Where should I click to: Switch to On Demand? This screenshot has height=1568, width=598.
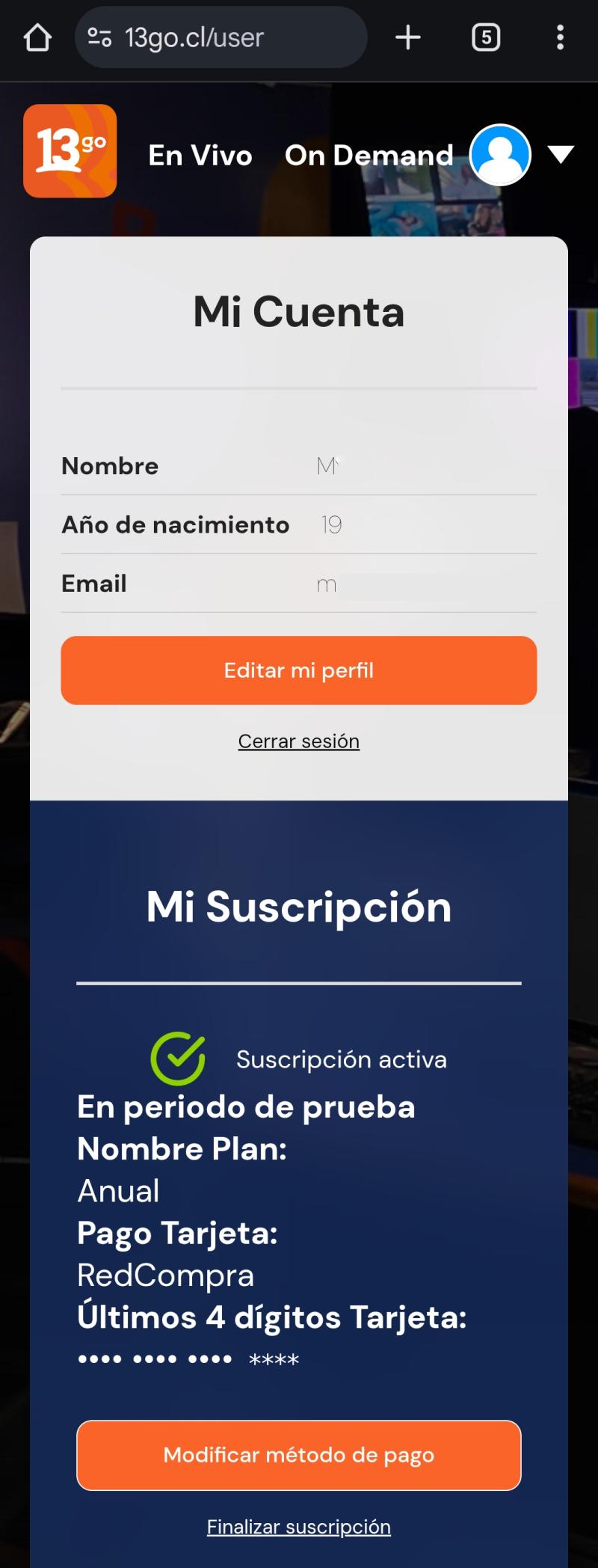coord(369,156)
